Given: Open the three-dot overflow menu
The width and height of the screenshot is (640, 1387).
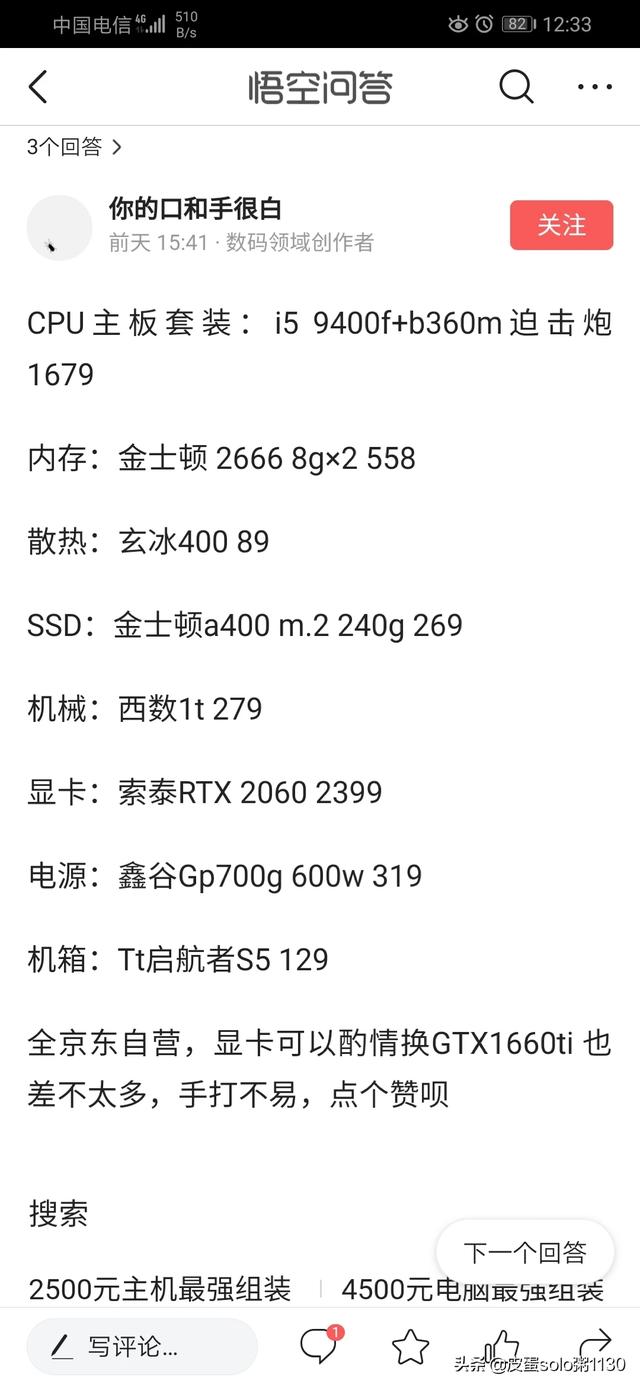Looking at the screenshot, I should (594, 88).
